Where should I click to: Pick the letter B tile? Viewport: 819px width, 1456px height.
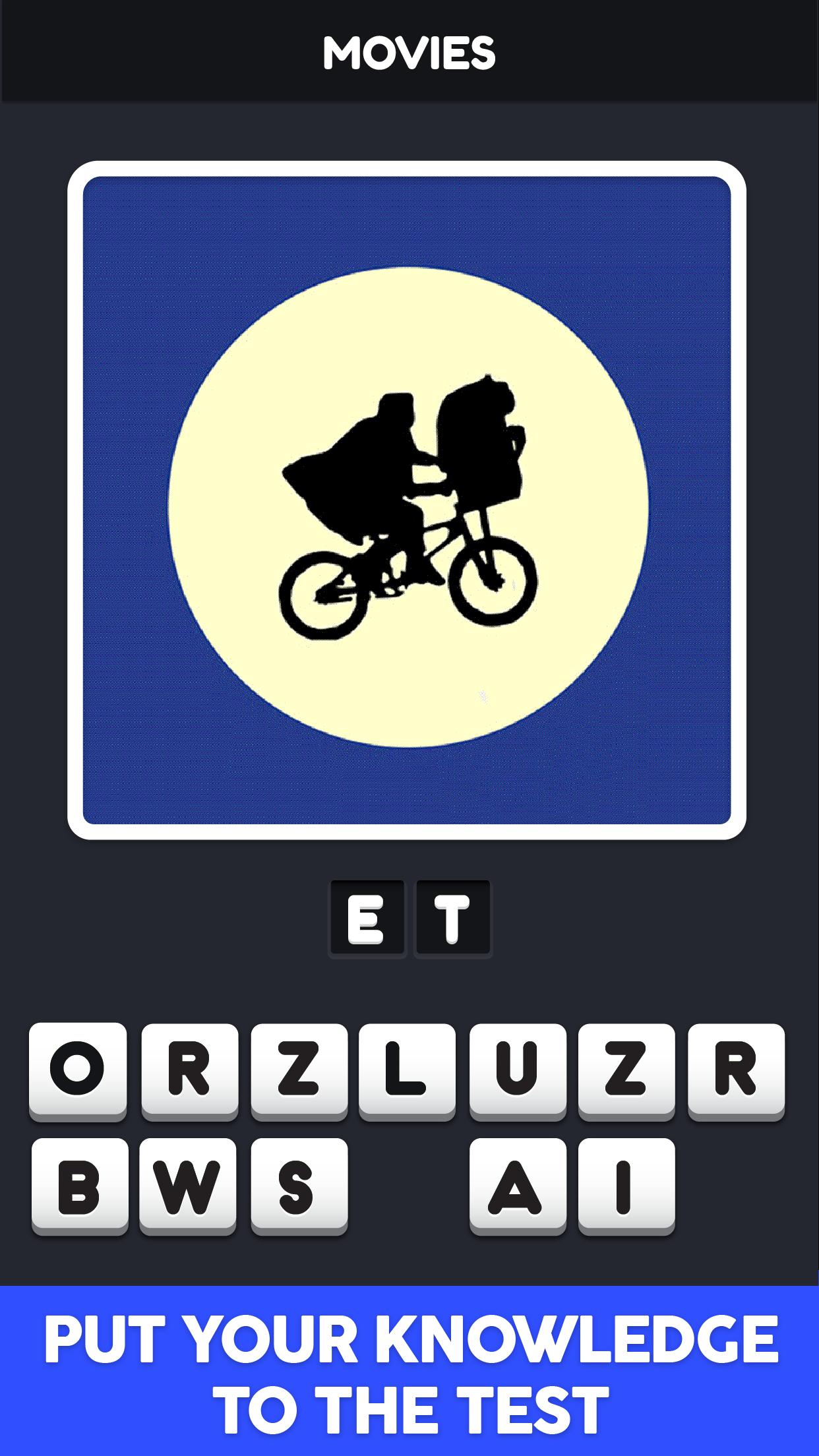coord(79,1183)
